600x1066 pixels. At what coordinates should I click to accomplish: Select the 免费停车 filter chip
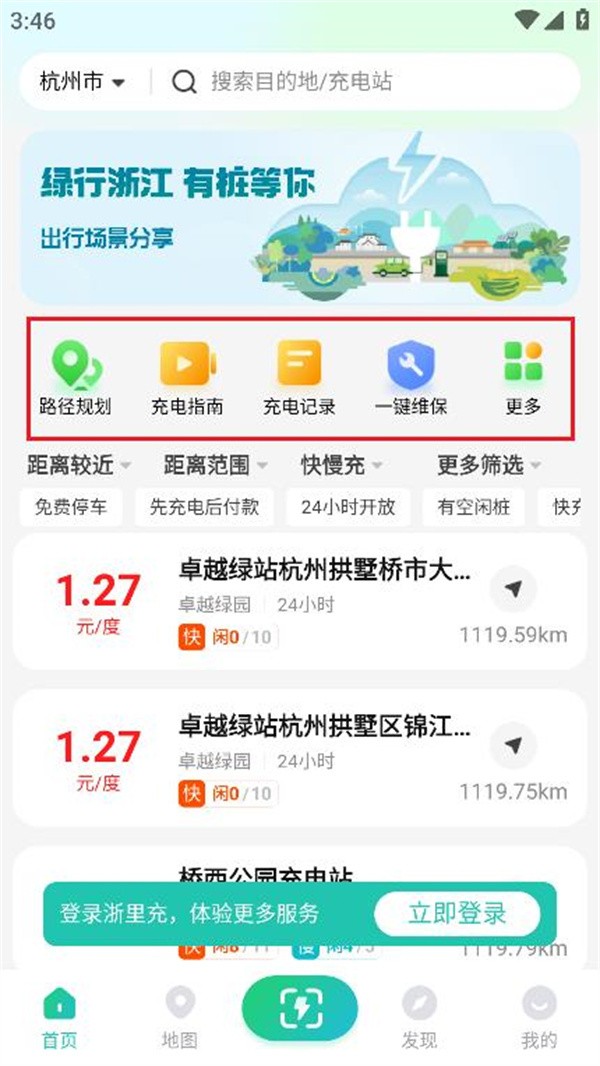click(x=70, y=507)
